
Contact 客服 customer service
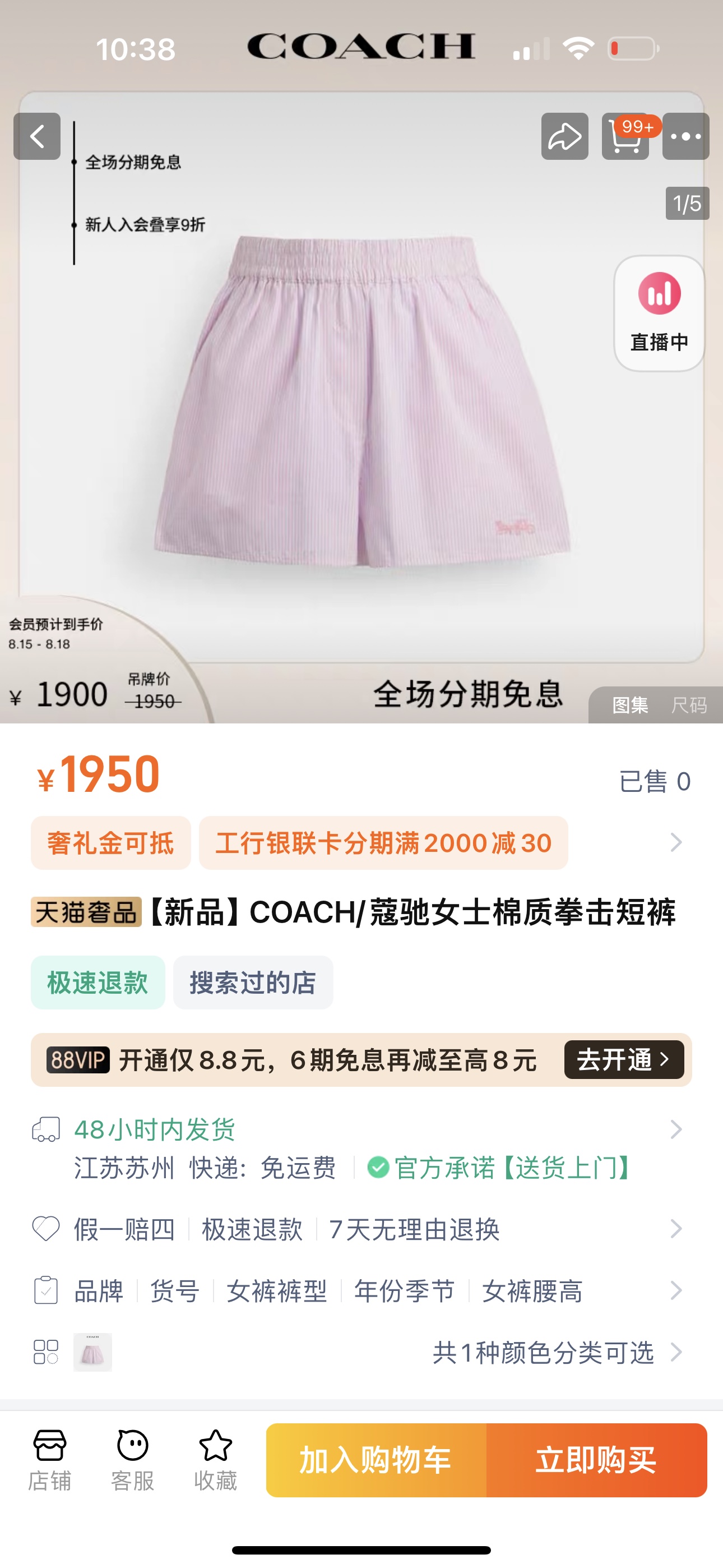pos(132,1460)
